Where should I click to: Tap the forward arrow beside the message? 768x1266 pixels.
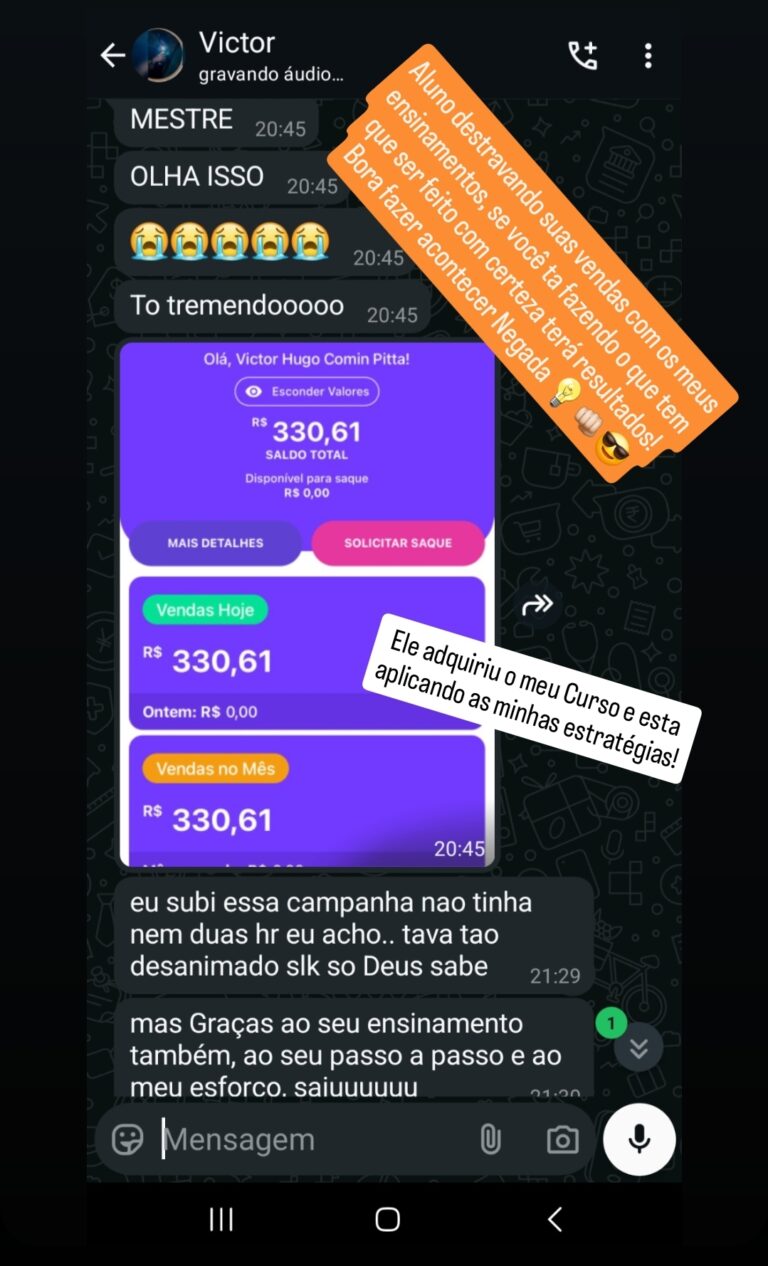(x=538, y=603)
